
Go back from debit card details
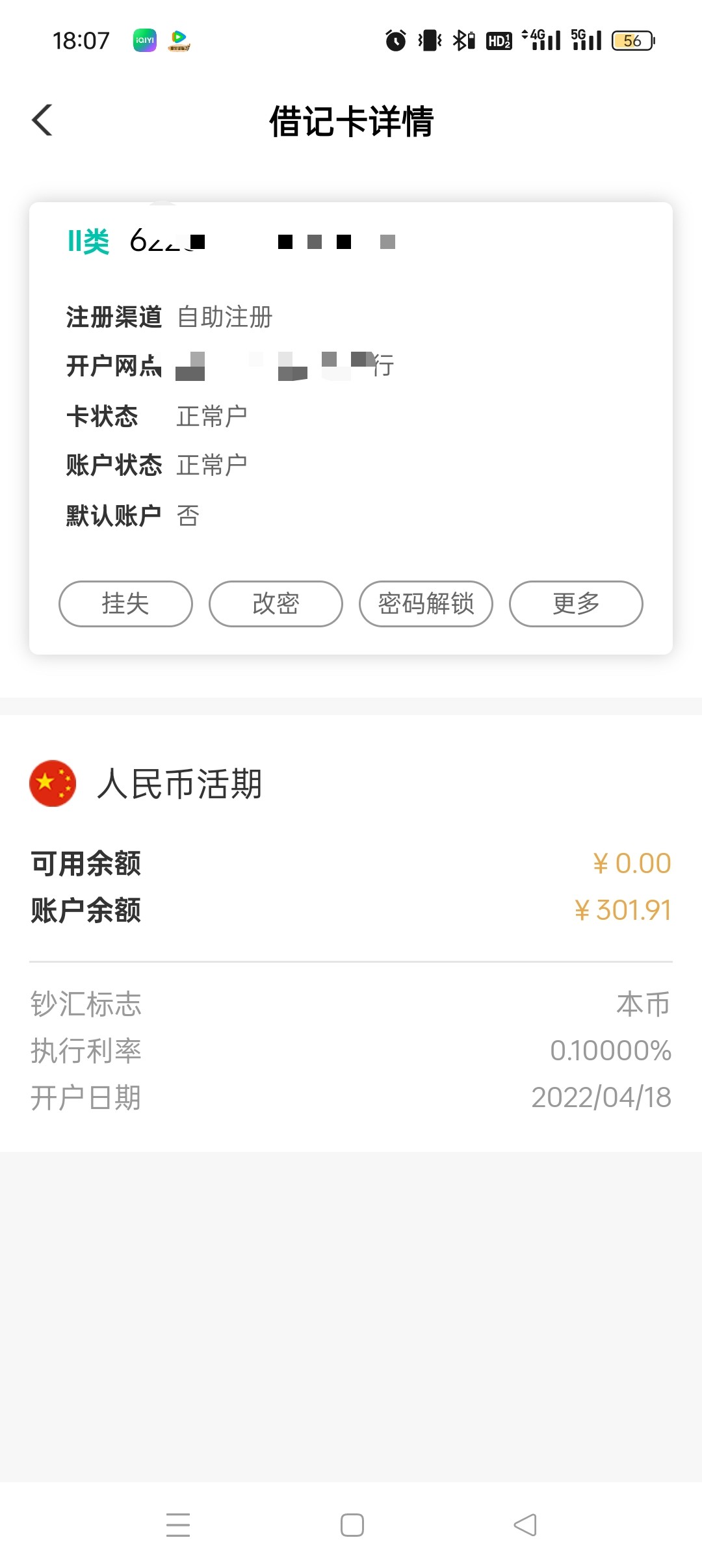pos(43,120)
